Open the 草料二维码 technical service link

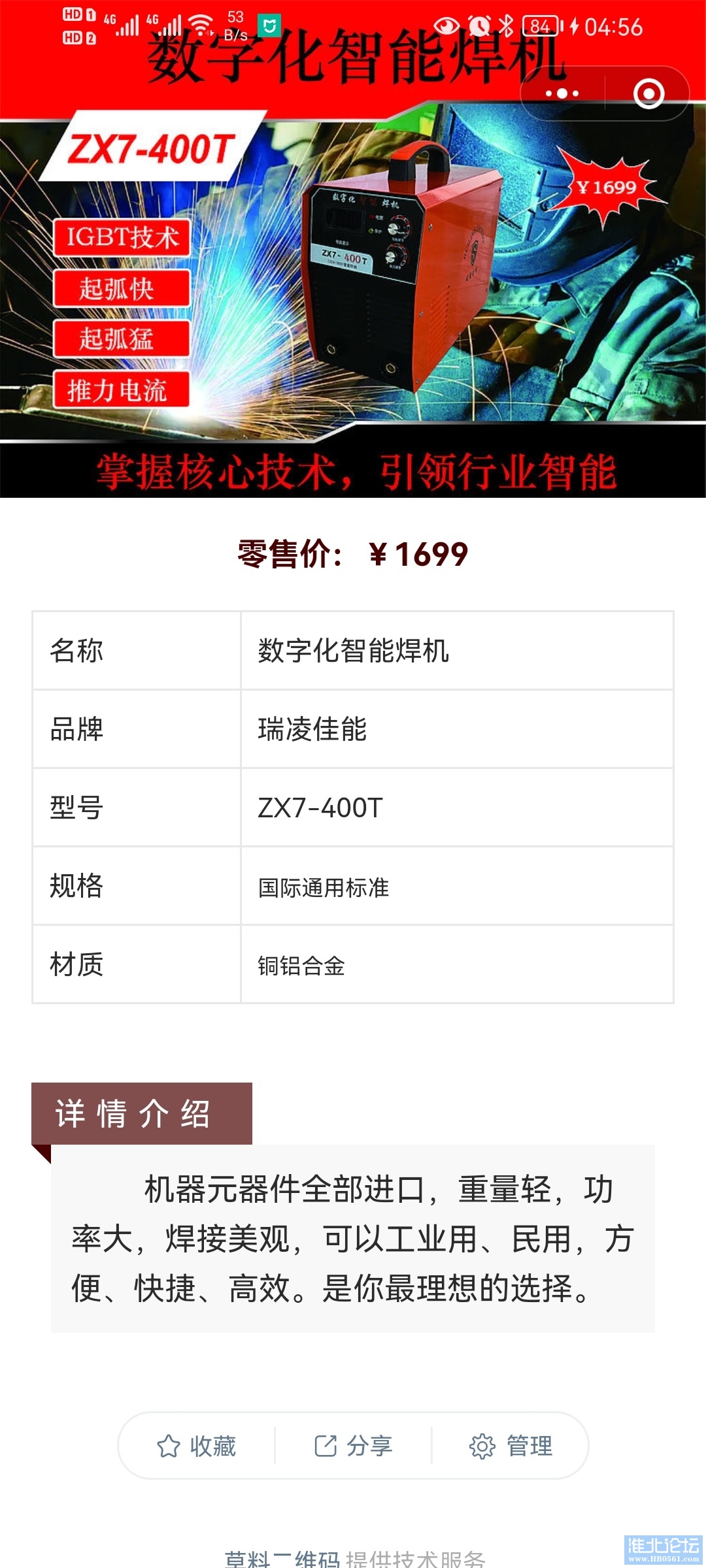pos(282,1559)
